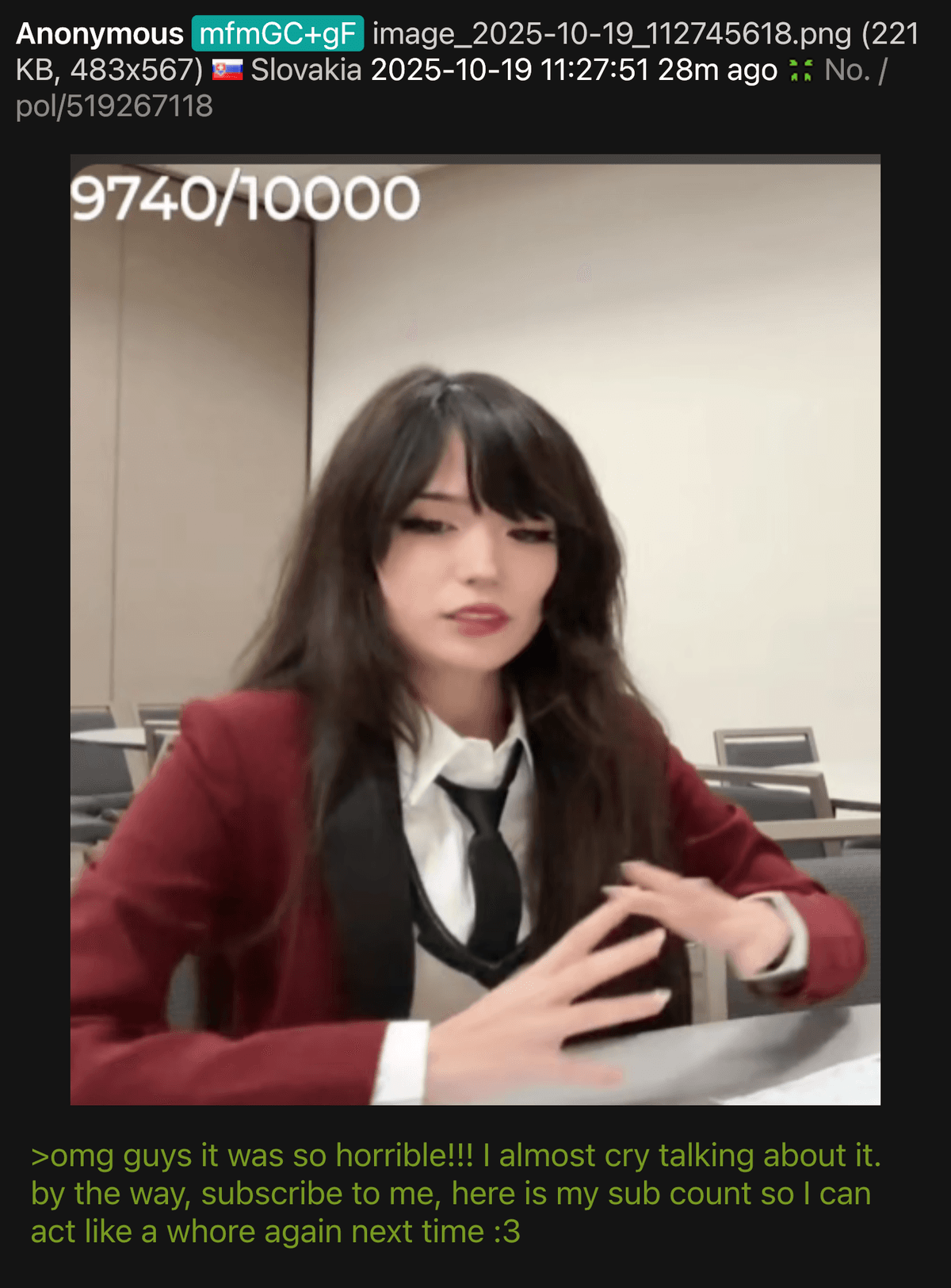This screenshot has width=951, height=1288.
Task: Tap the poster ID mfmGC+gF badge
Action: (x=277, y=34)
